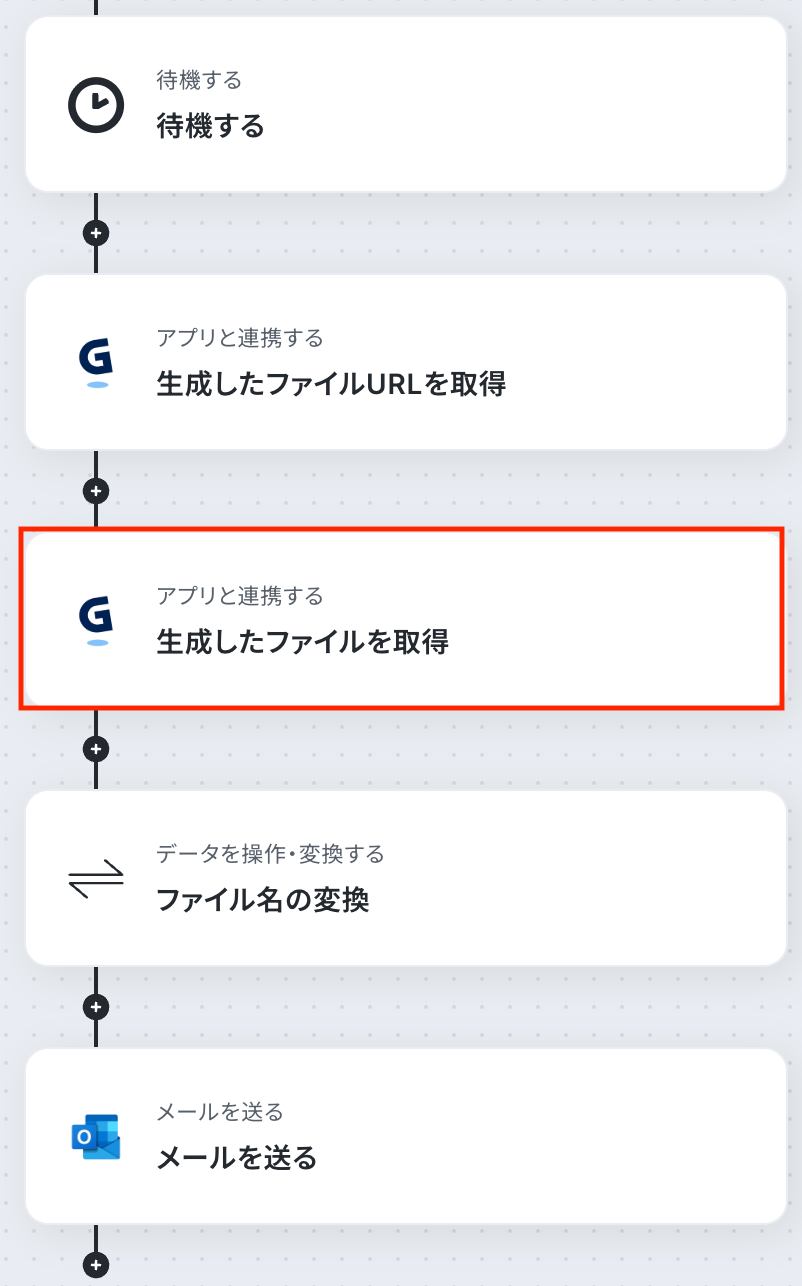Add a step below 生成したファイルURLを取得

pyautogui.click(x=96, y=491)
